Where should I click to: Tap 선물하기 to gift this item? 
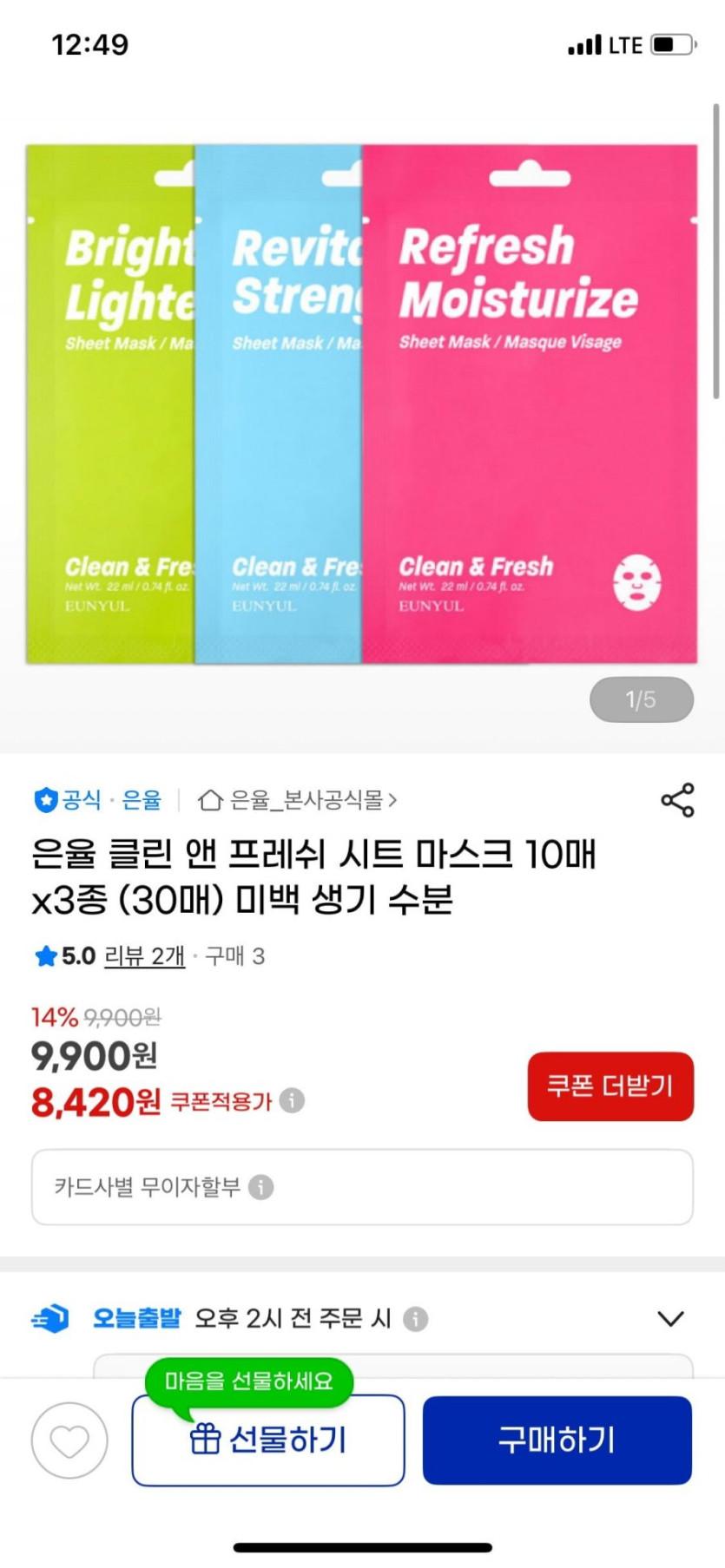coord(267,1440)
